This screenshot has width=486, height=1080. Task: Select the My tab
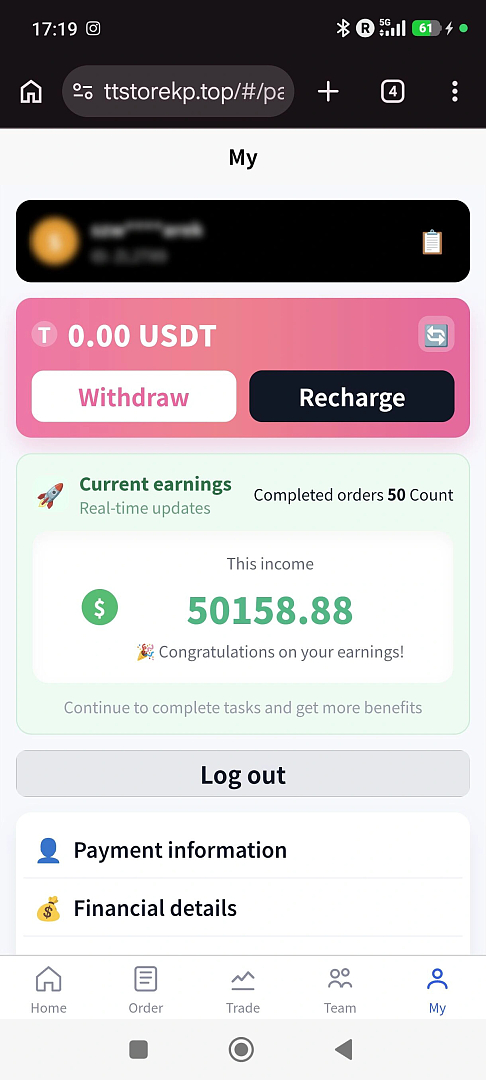437,989
